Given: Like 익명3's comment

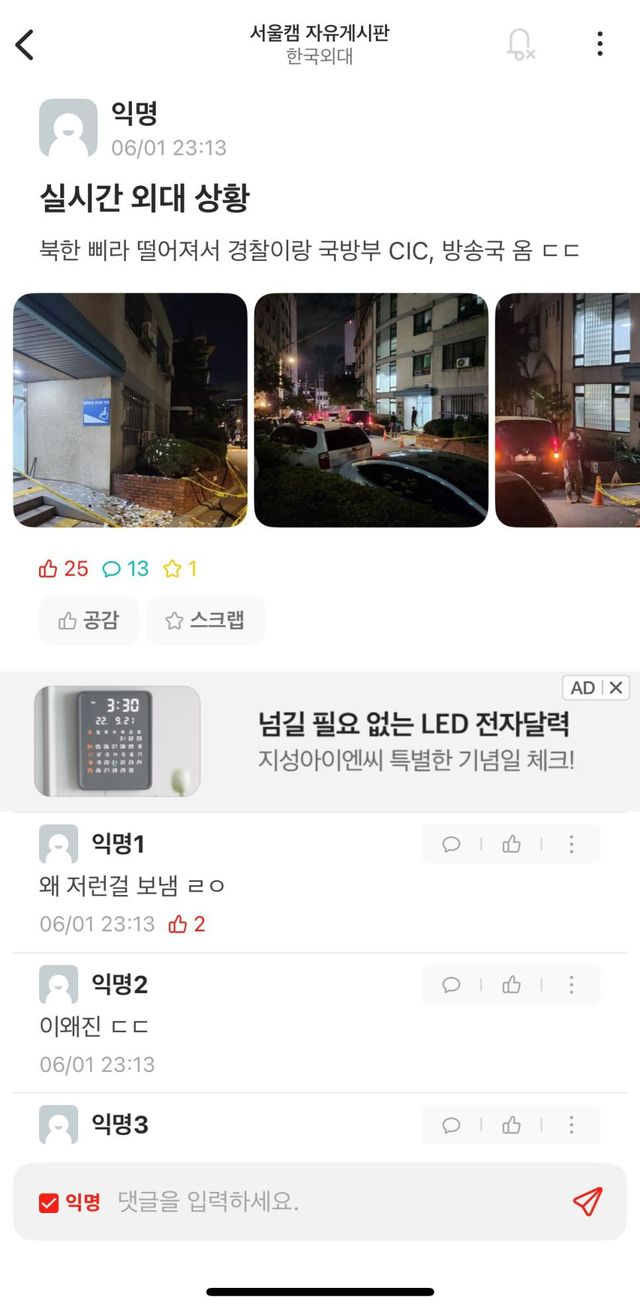Looking at the screenshot, I should [512, 1125].
